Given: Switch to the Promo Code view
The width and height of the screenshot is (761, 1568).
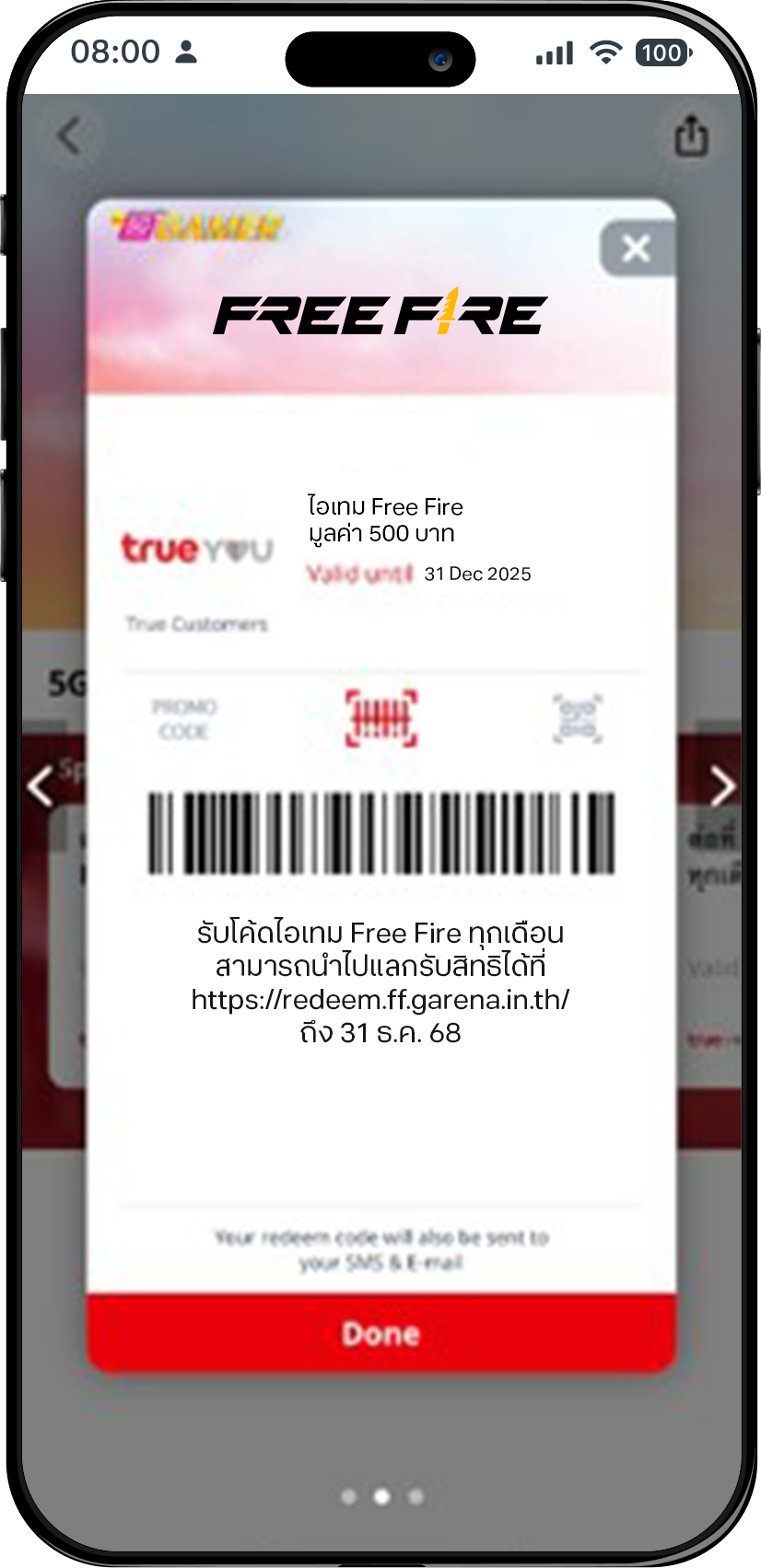Looking at the screenshot, I should [x=184, y=719].
